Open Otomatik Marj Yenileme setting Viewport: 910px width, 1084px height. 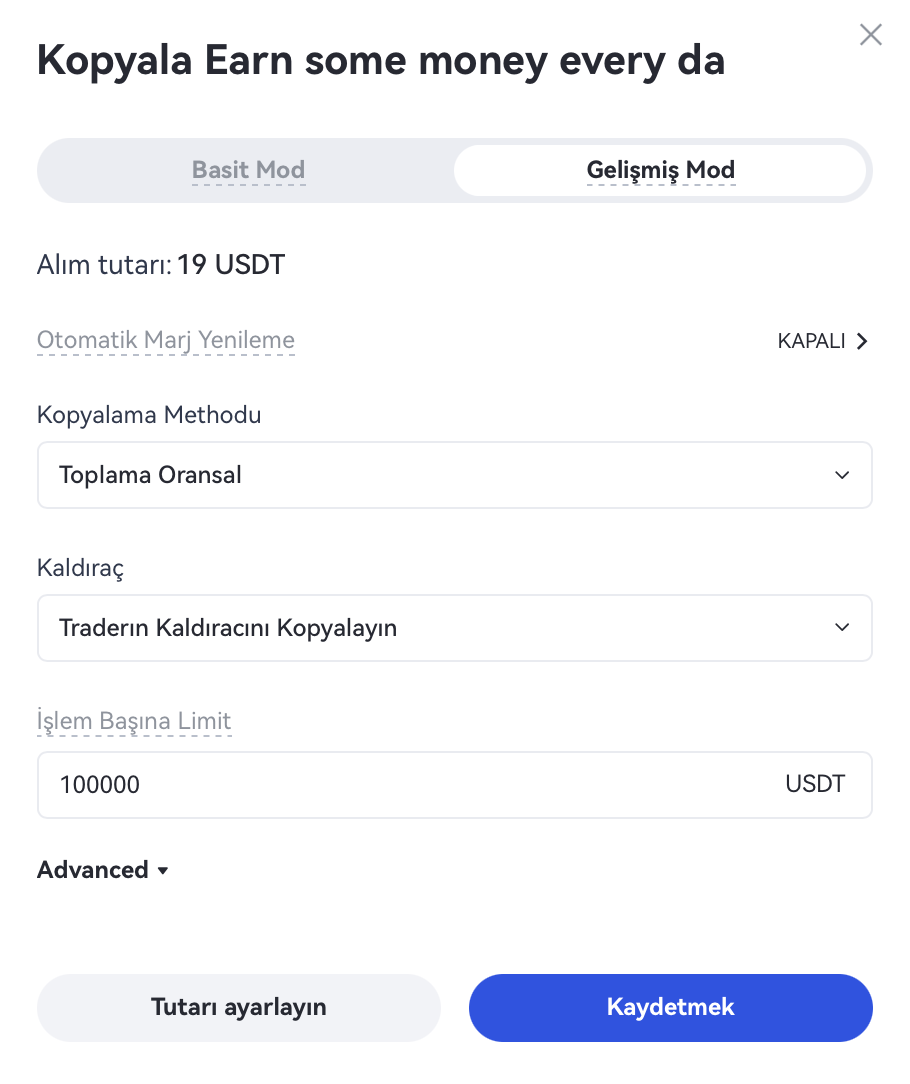pos(822,341)
